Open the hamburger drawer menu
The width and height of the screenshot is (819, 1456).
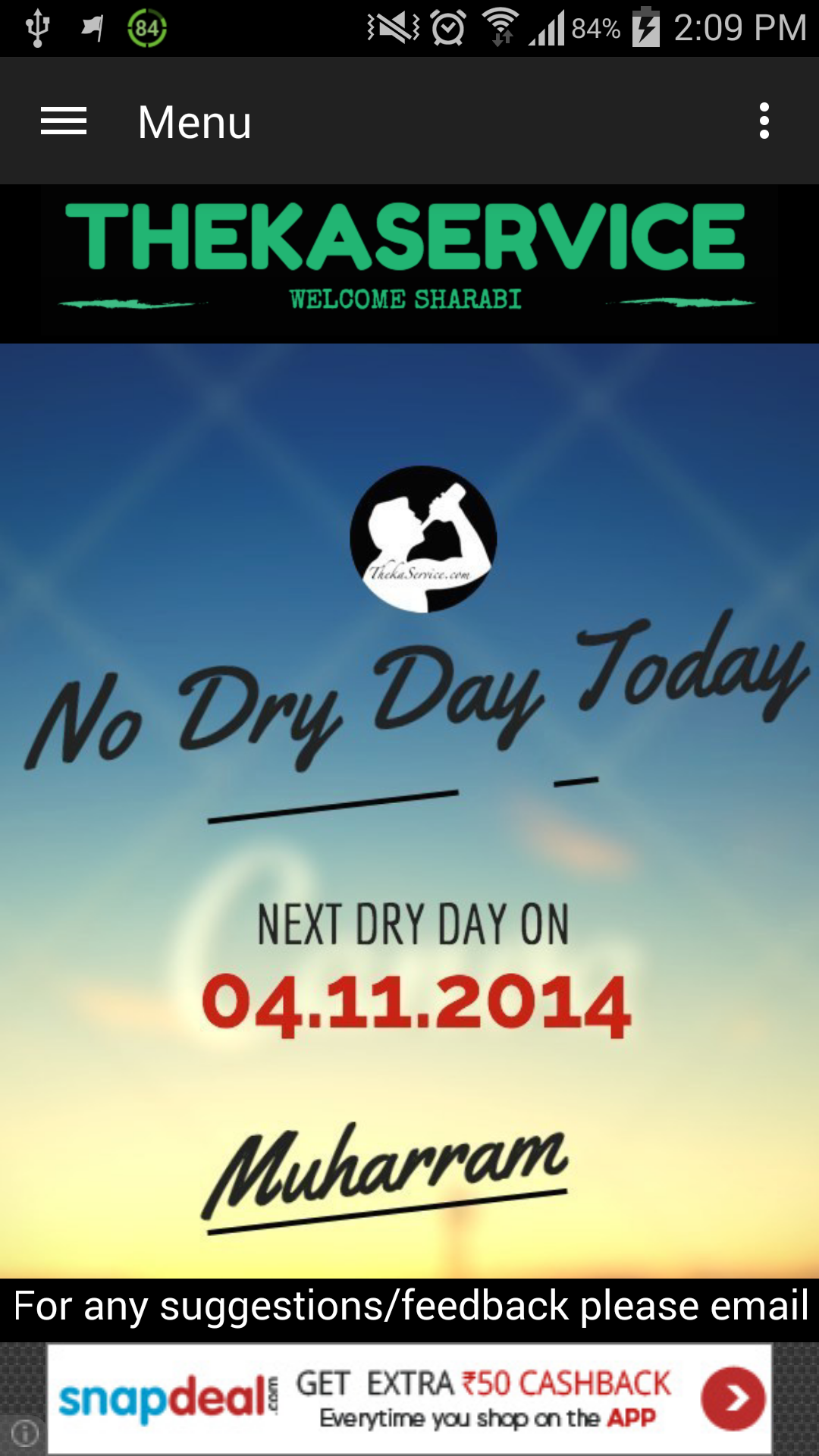click(x=64, y=121)
